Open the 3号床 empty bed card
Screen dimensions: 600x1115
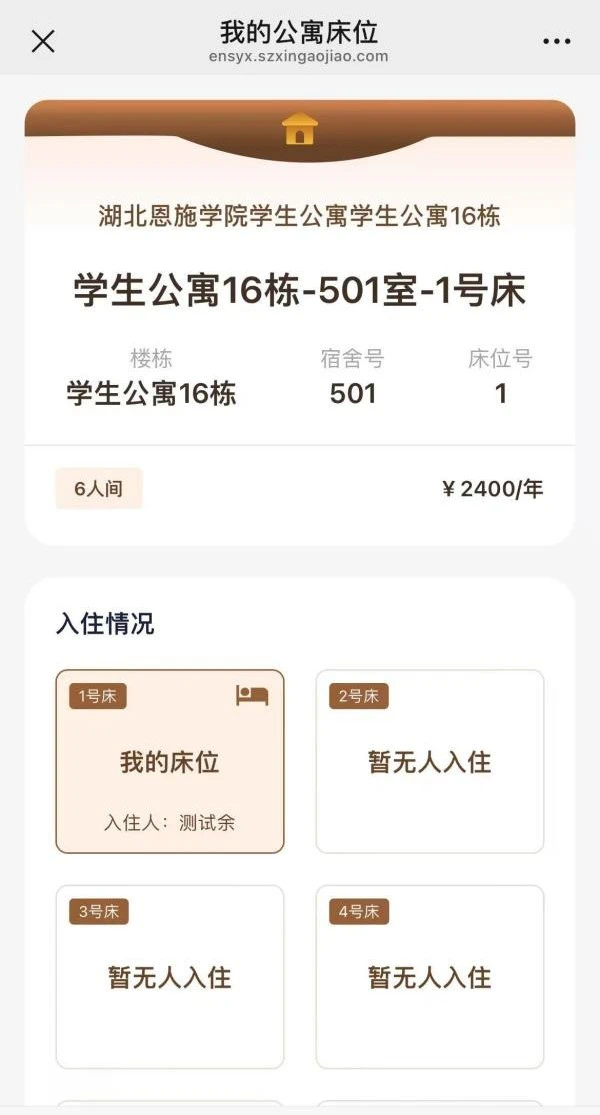[170, 976]
